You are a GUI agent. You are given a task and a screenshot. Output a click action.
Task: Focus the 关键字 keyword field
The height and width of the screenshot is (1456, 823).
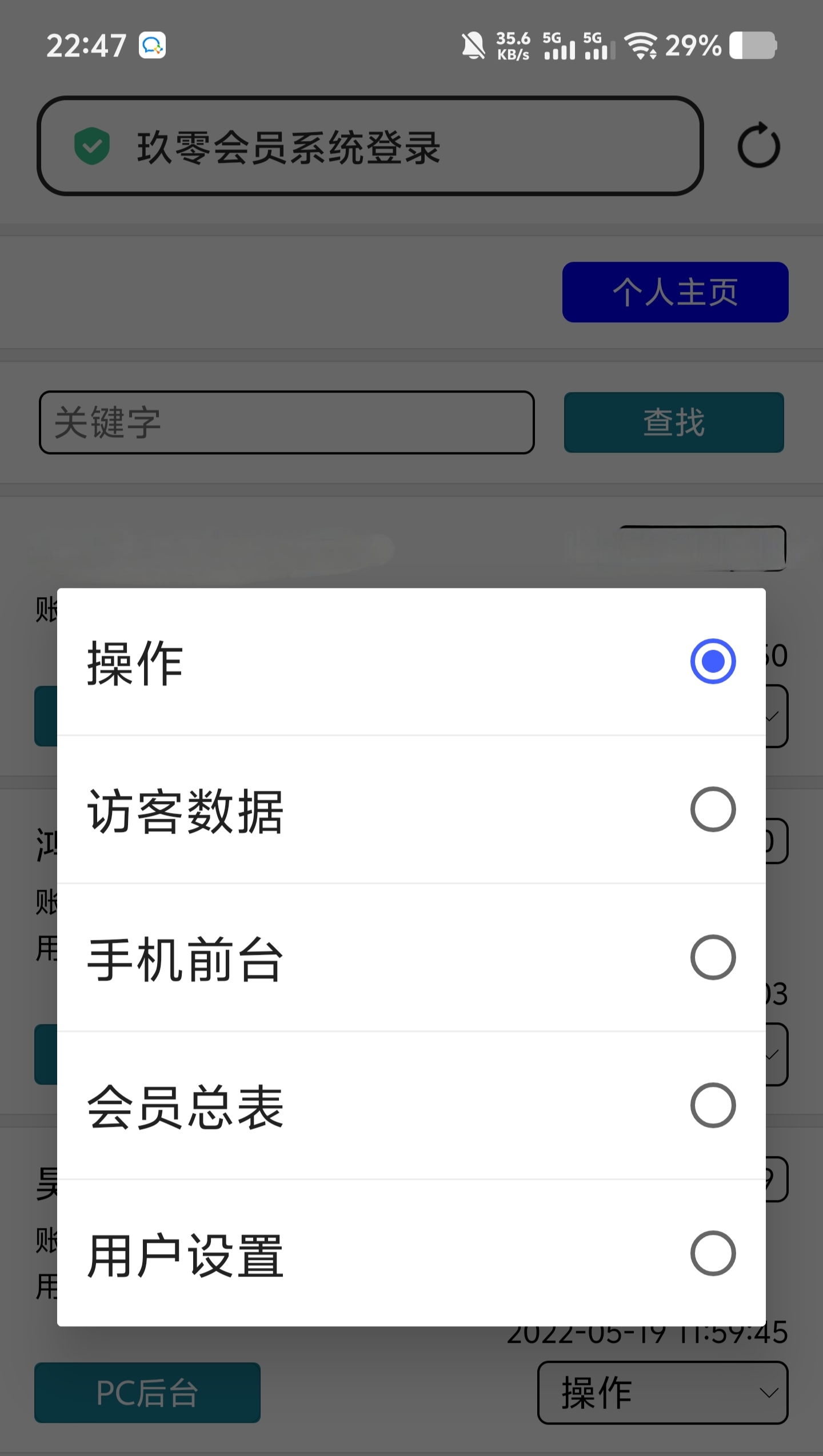[286, 422]
